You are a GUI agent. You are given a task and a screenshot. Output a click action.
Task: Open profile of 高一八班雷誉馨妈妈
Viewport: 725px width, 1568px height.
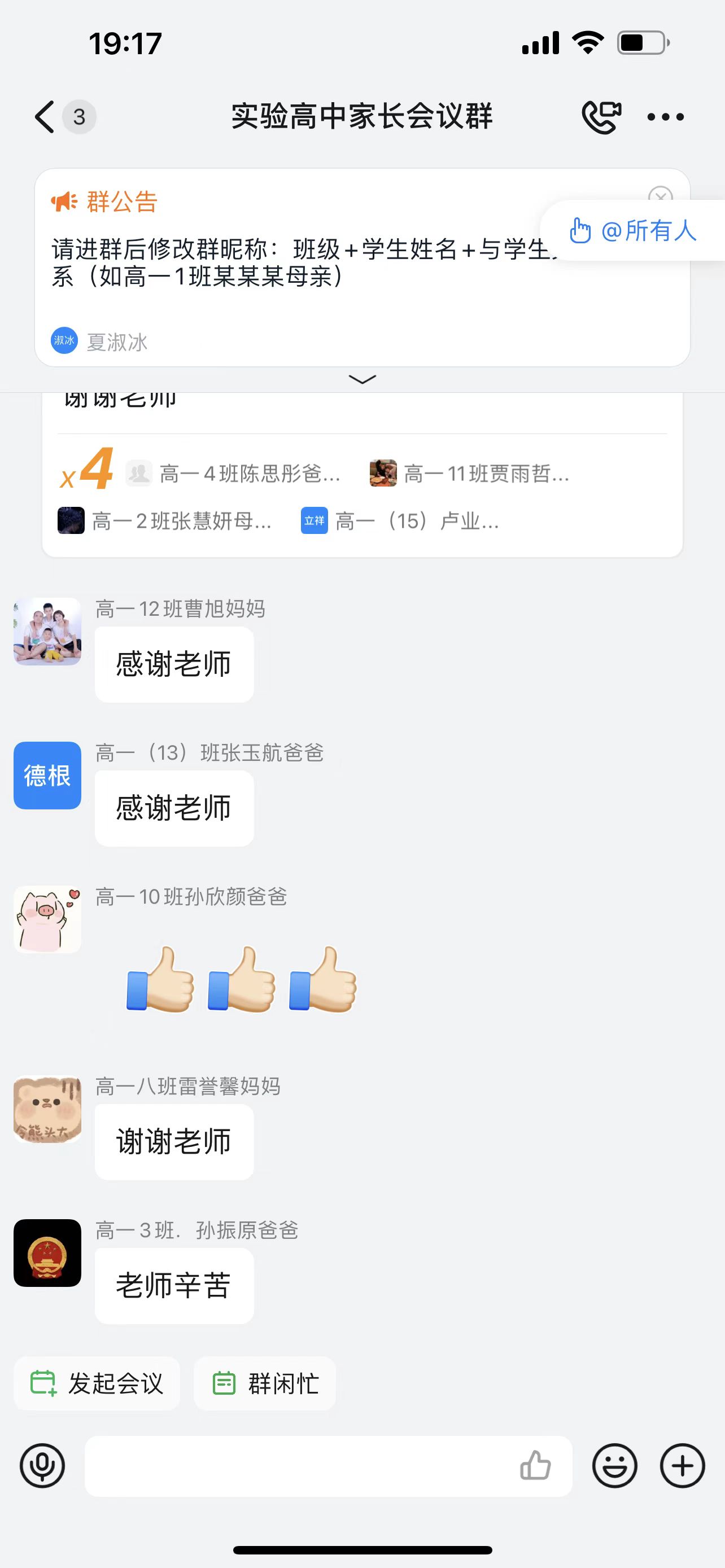(x=47, y=1109)
